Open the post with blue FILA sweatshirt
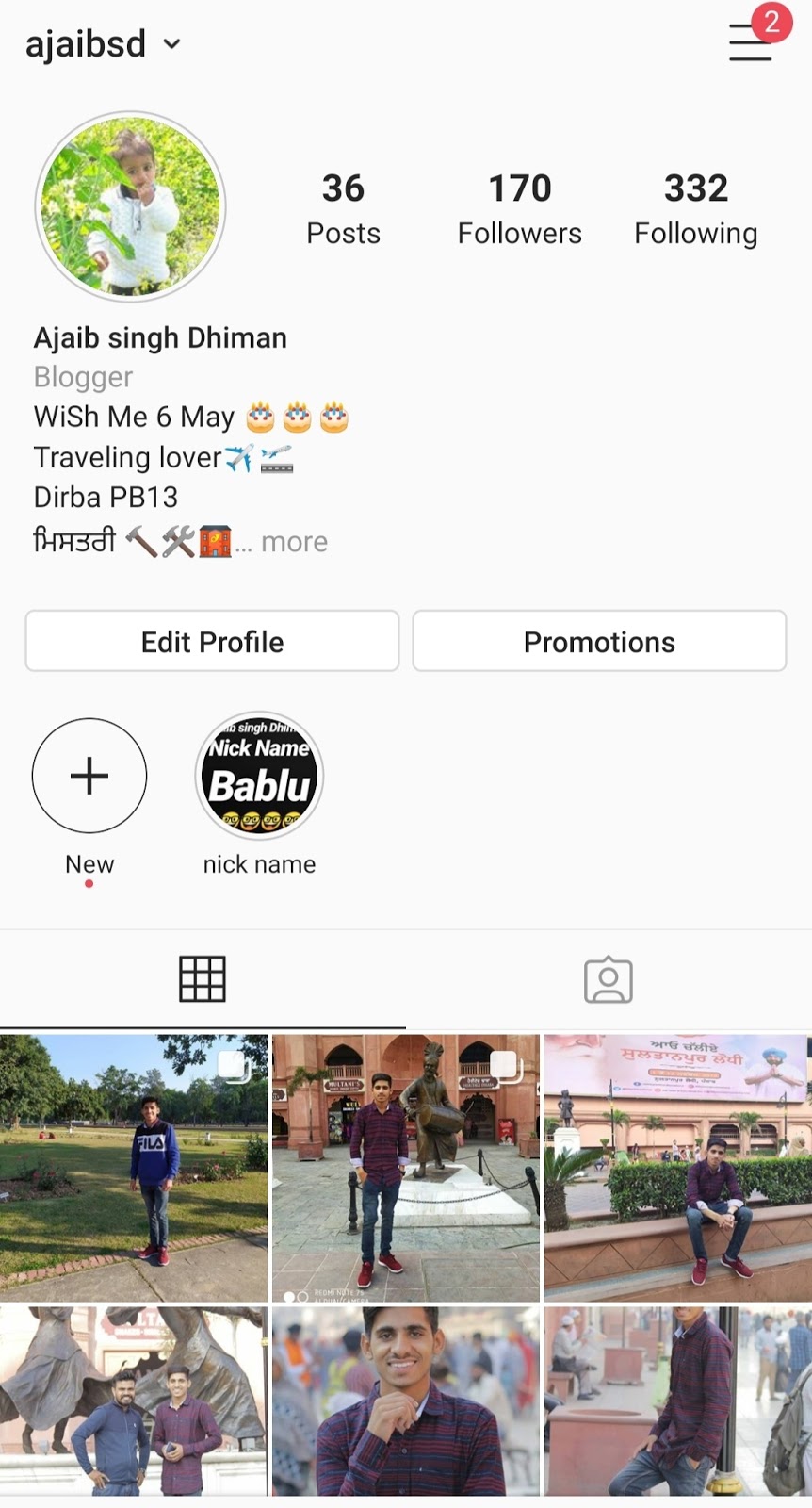Viewport: 812px width, 1508px height. pyautogui.click(x=134, y=1168)
